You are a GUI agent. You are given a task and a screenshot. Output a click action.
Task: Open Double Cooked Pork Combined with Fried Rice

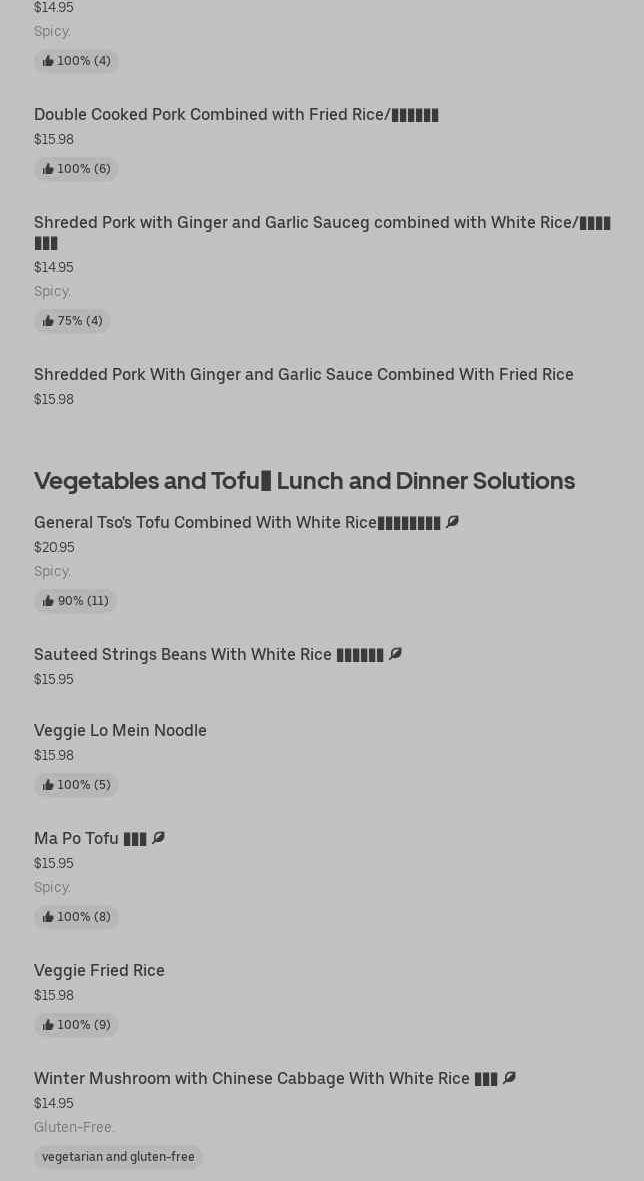pos(236,115)
